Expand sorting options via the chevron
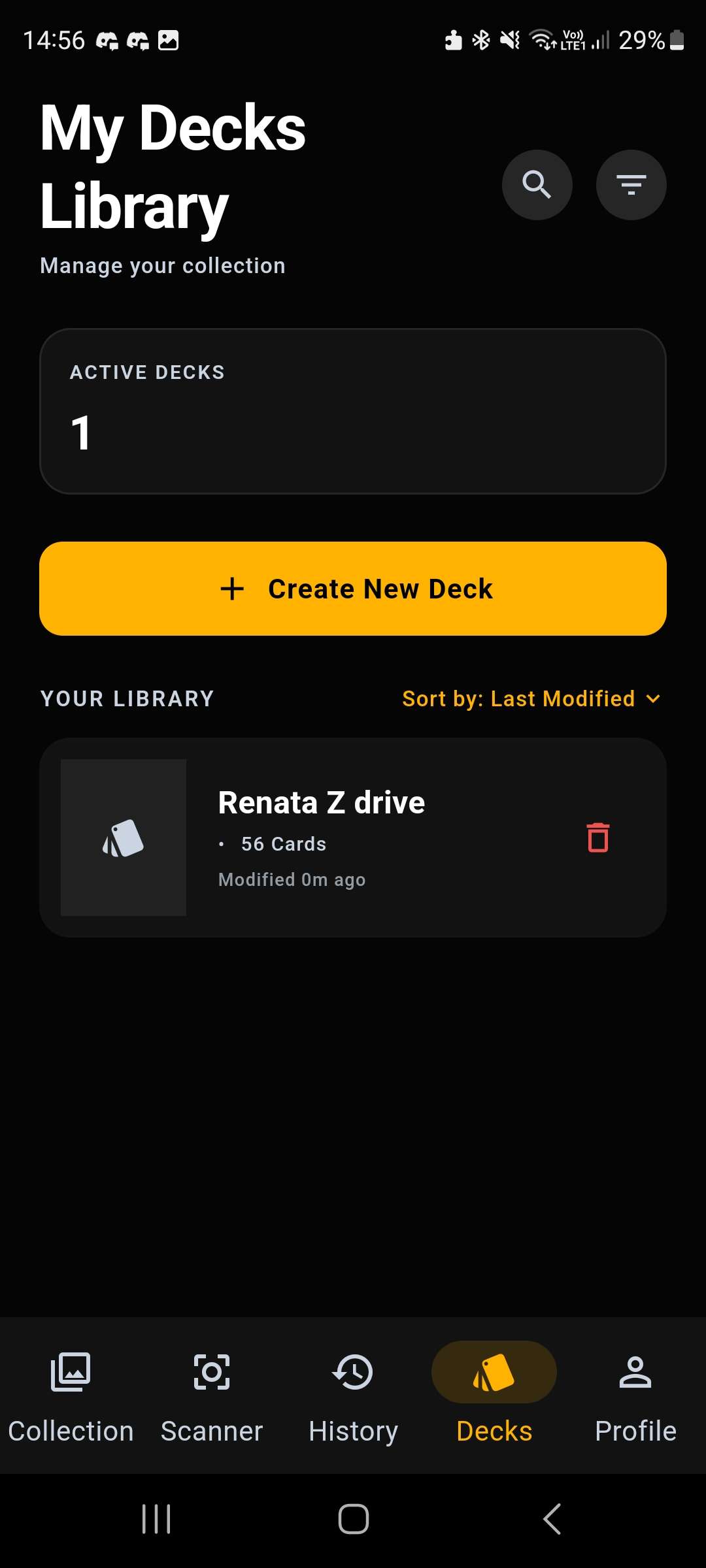706x1568 pixels. click(652, 699)
